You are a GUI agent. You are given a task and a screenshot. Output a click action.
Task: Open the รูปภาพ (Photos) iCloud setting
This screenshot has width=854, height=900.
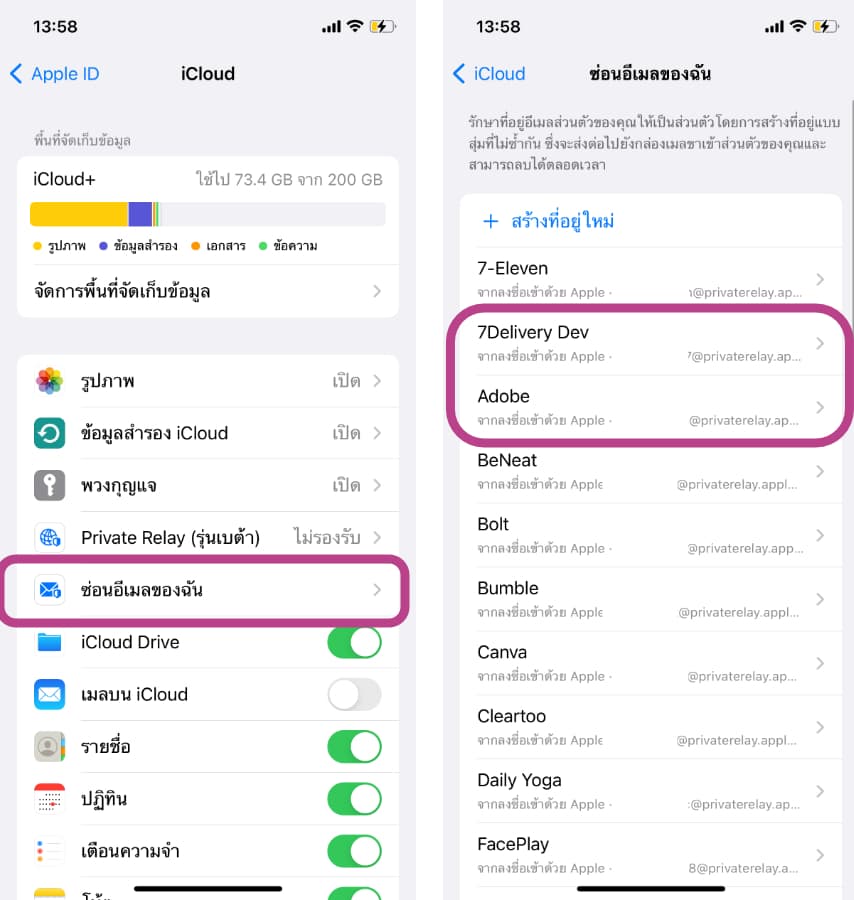(207, 381)
